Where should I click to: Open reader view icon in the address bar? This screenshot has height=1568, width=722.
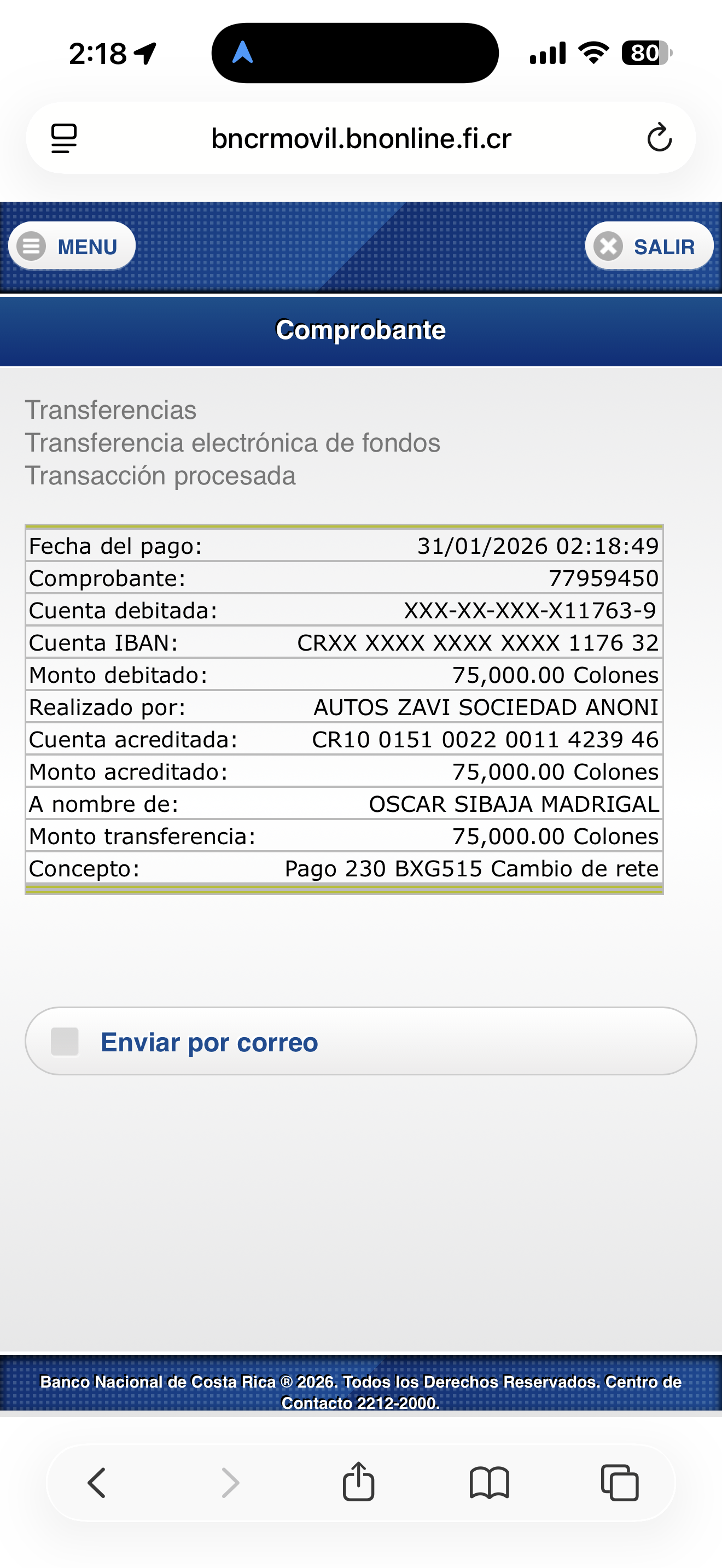click(x=63, y=137)
